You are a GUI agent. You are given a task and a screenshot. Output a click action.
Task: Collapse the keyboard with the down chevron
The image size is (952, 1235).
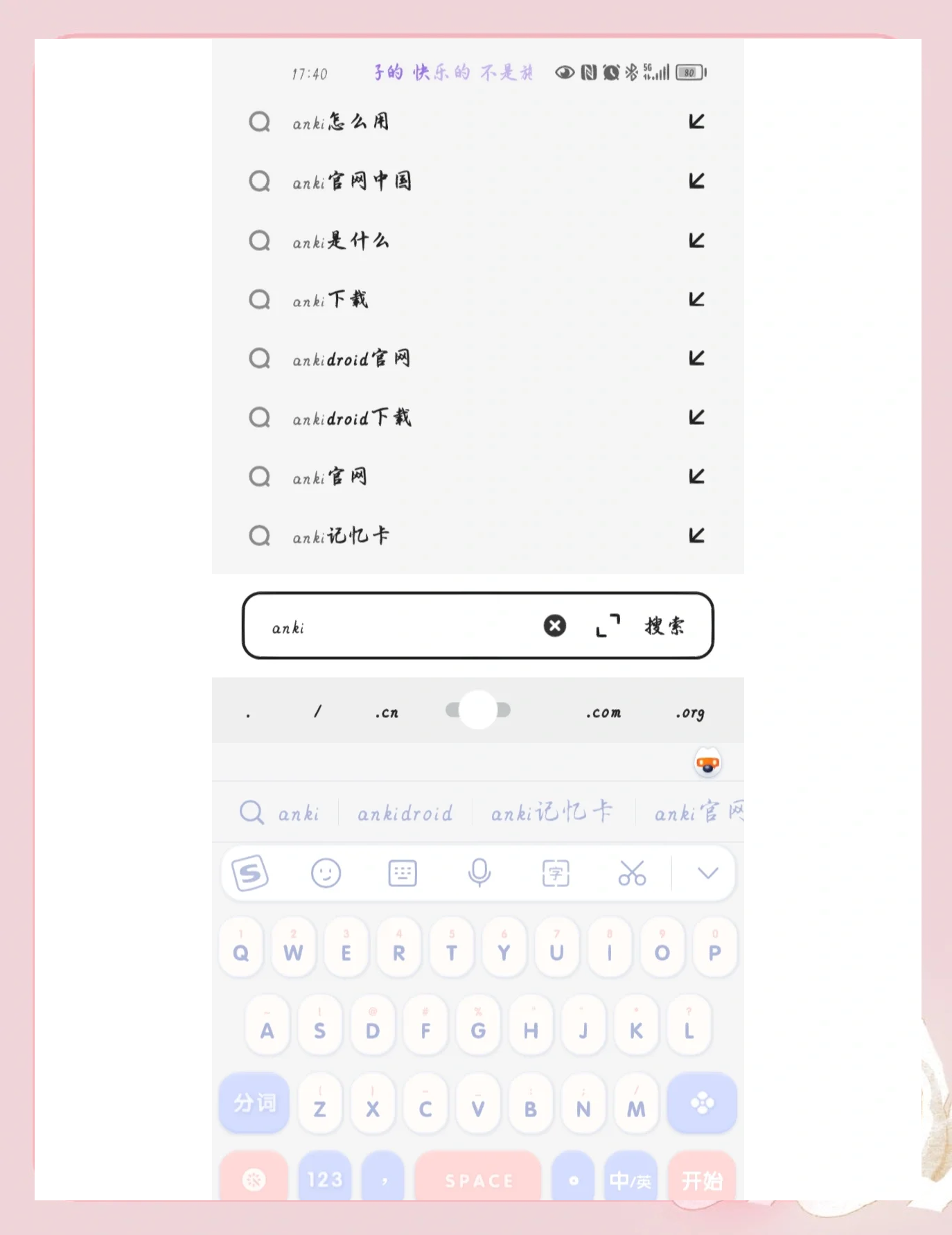coord(707,873)
